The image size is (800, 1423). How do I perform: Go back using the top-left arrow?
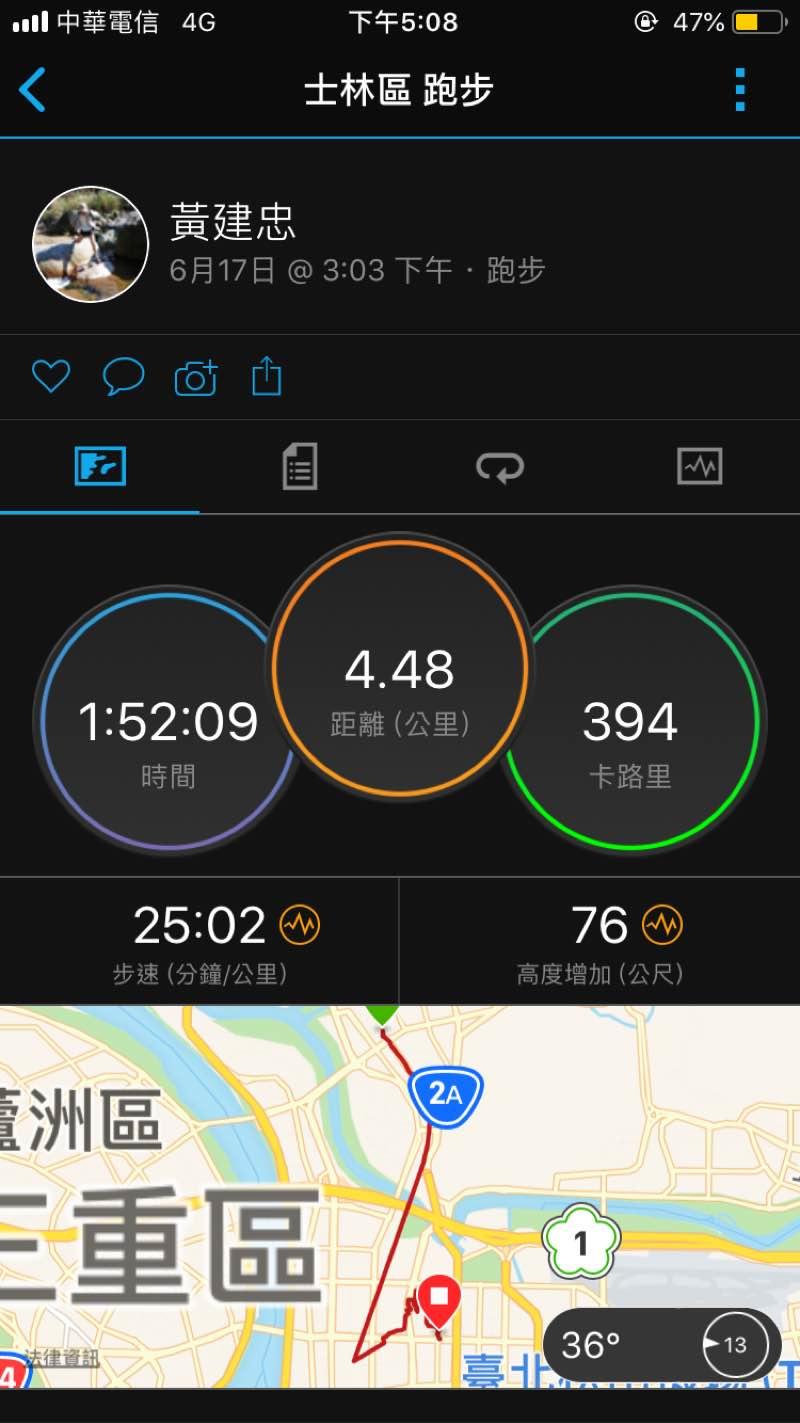point(33,90)
